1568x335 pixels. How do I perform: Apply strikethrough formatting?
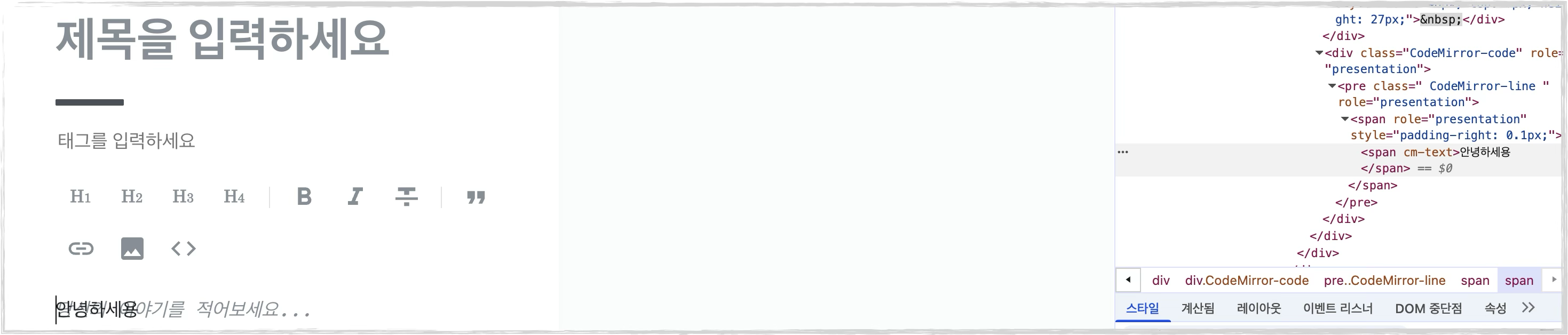[x=406, y=196]
